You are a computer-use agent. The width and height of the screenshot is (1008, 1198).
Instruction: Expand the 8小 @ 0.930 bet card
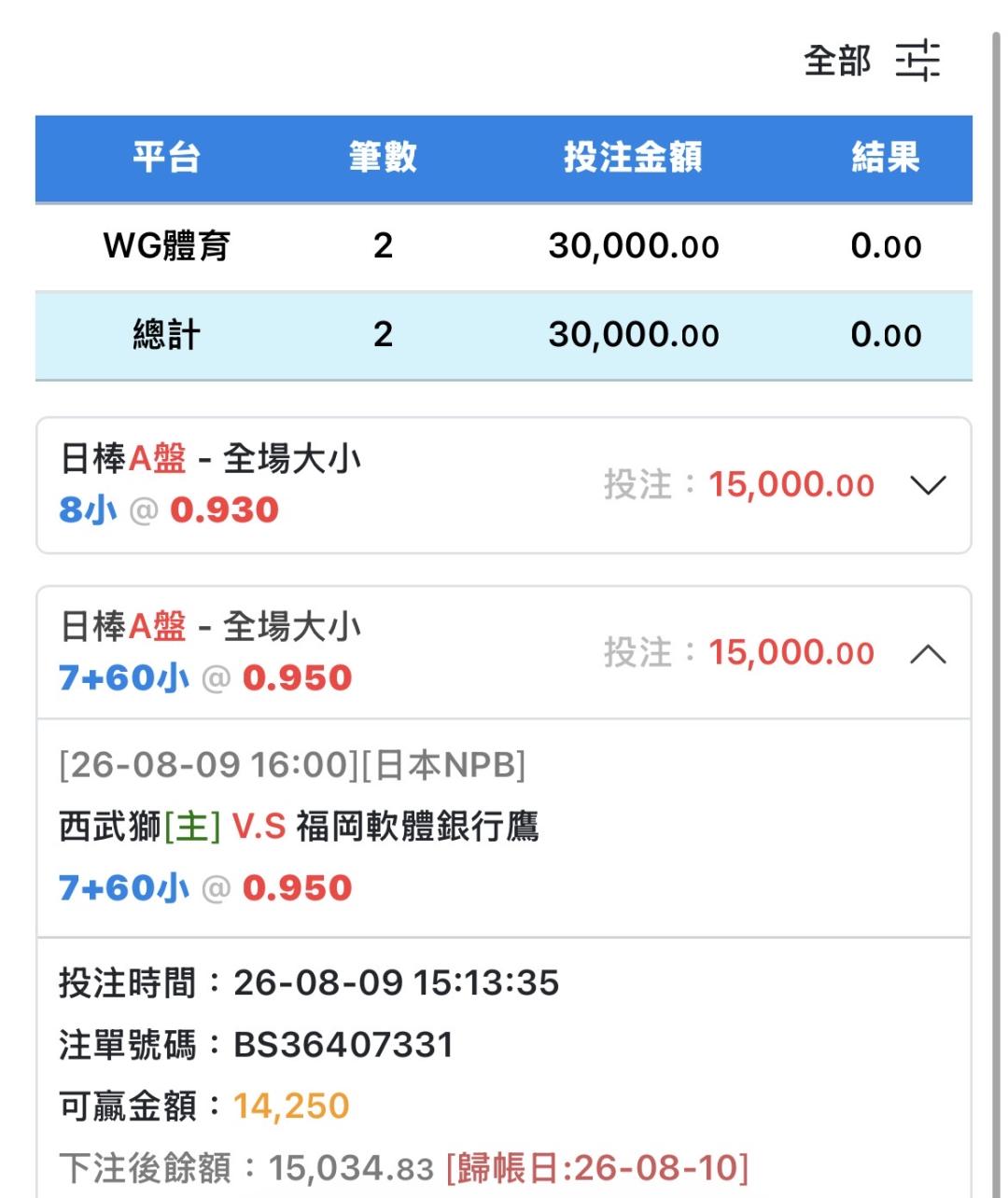(928, 485)
